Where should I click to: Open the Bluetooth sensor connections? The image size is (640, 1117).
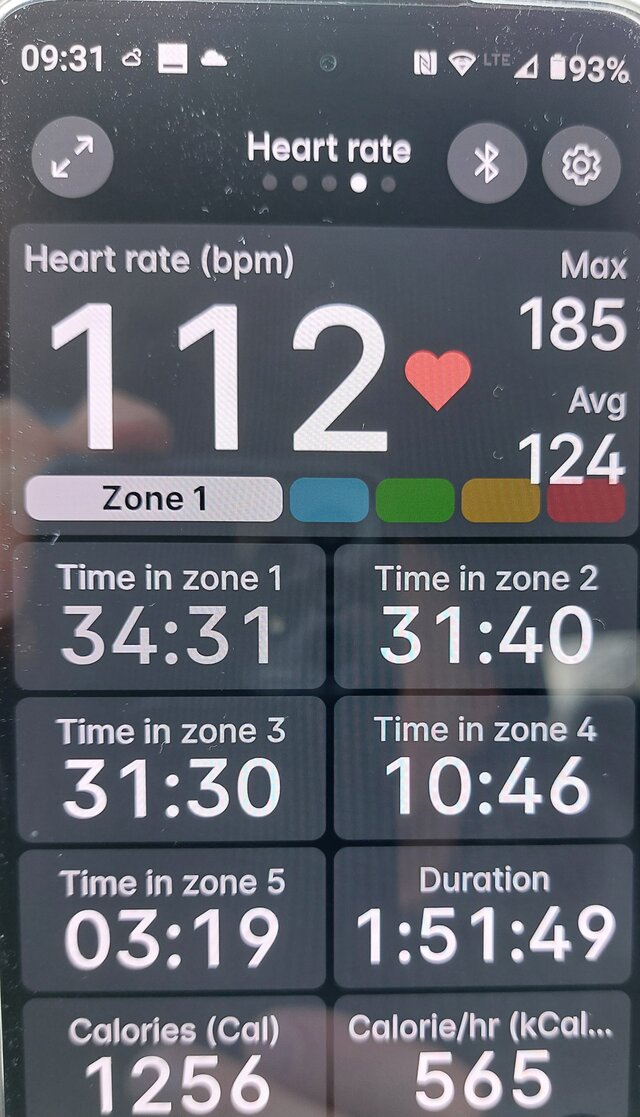[x=487, y=165]
